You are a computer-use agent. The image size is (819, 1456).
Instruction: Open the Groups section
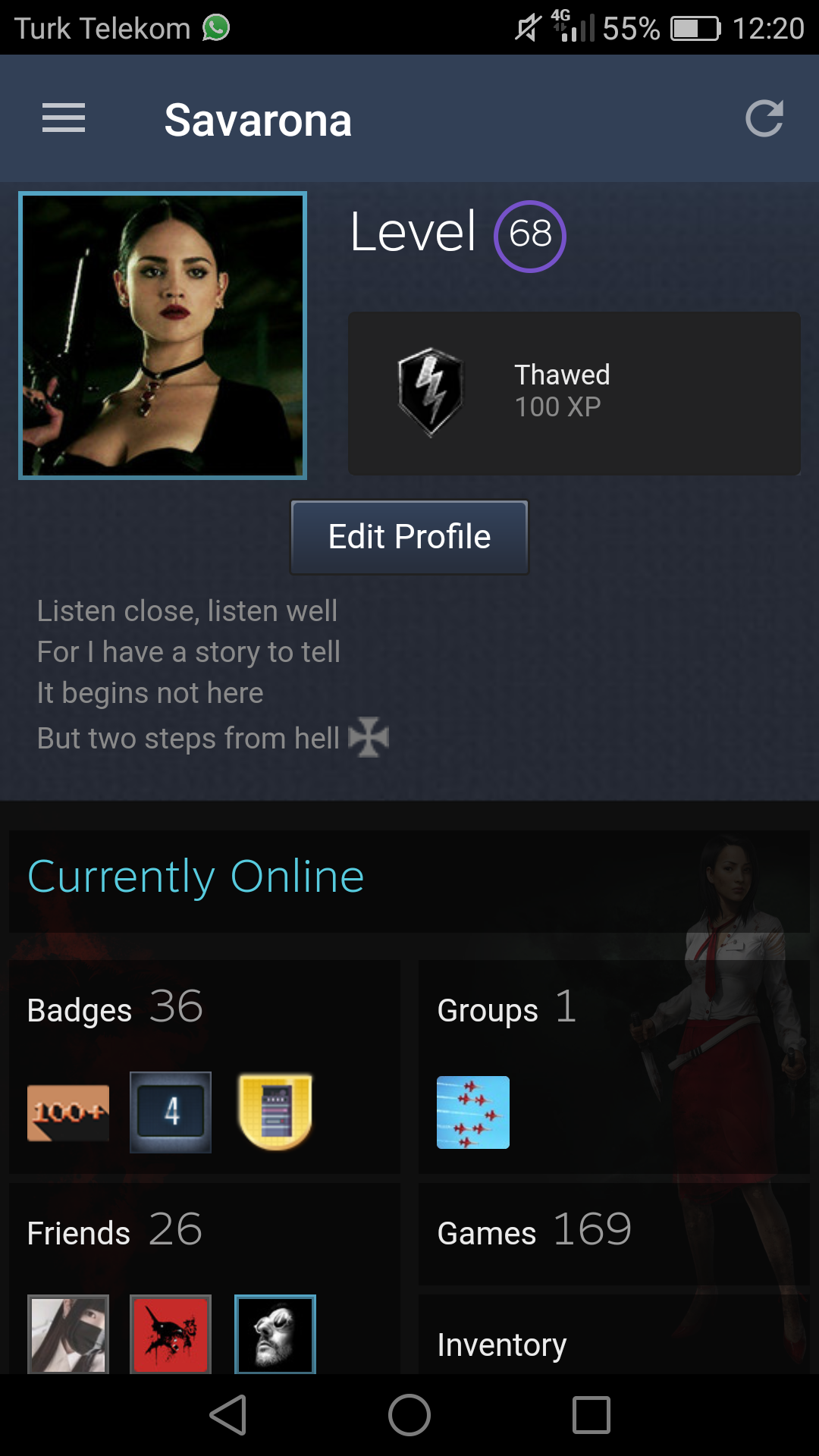pyautogui.click(x=507, y=1009)
